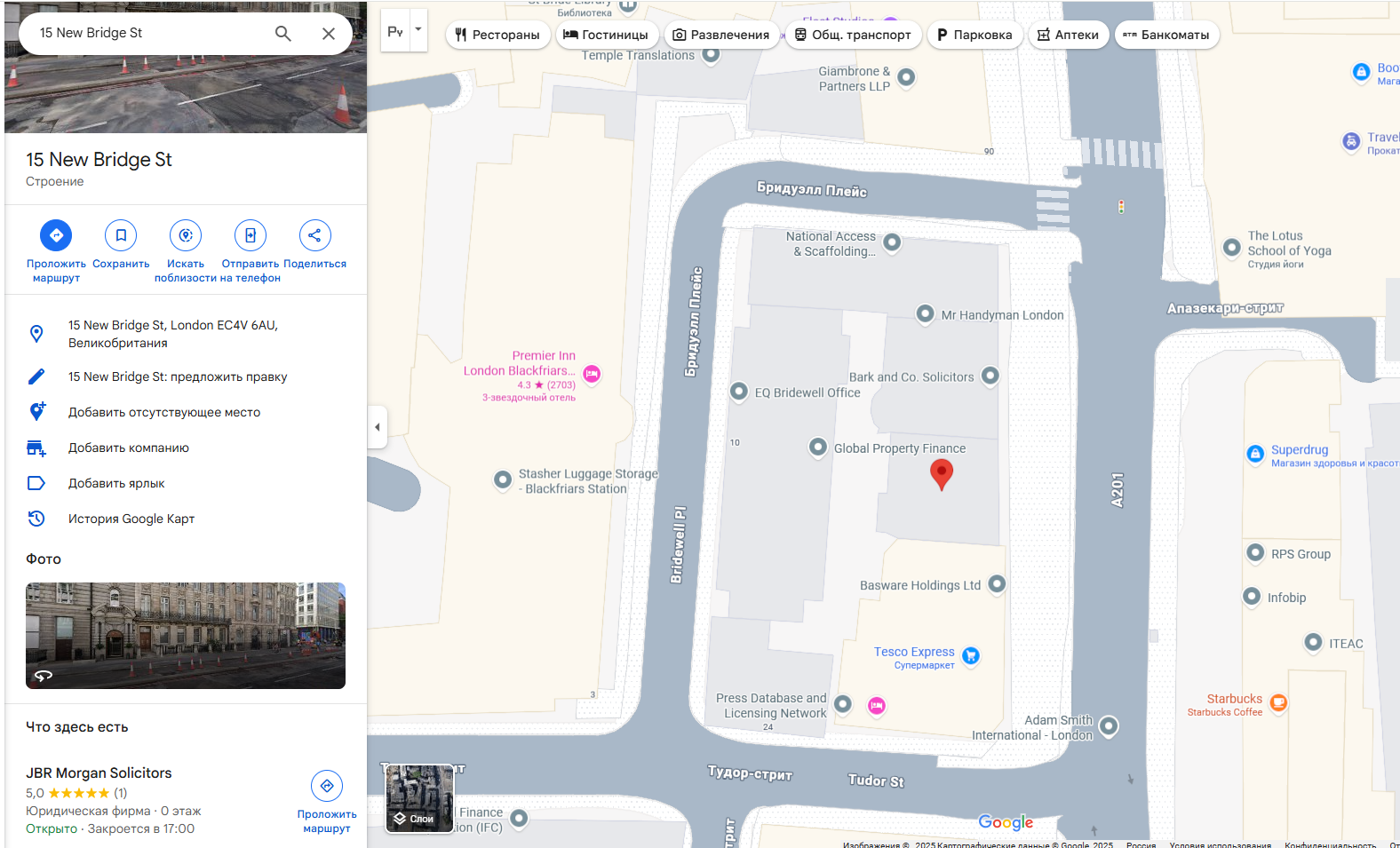
Task: Select Добавить отсутствующее место
Action: click(x=164, y=412)
